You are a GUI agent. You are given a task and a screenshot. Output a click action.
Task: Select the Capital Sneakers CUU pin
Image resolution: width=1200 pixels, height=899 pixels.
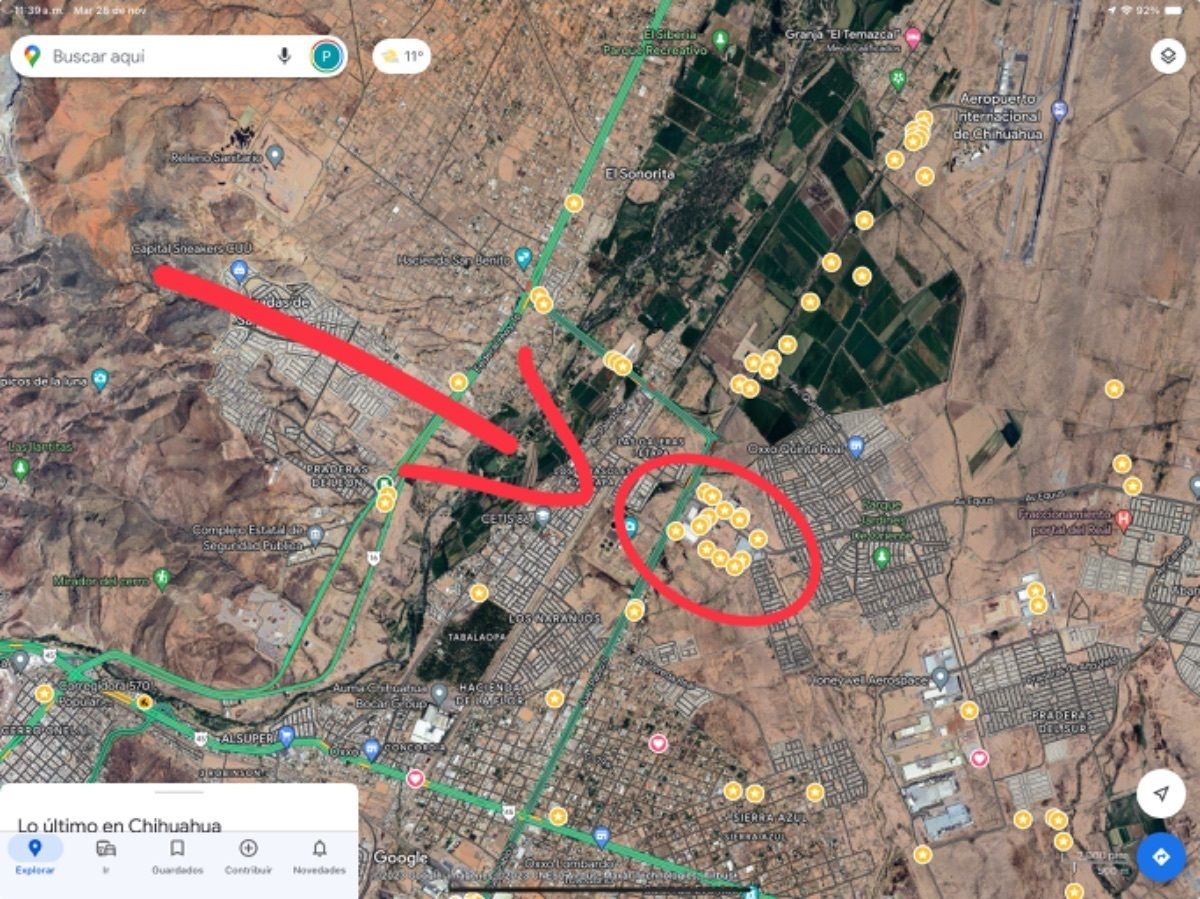point(239,269)
